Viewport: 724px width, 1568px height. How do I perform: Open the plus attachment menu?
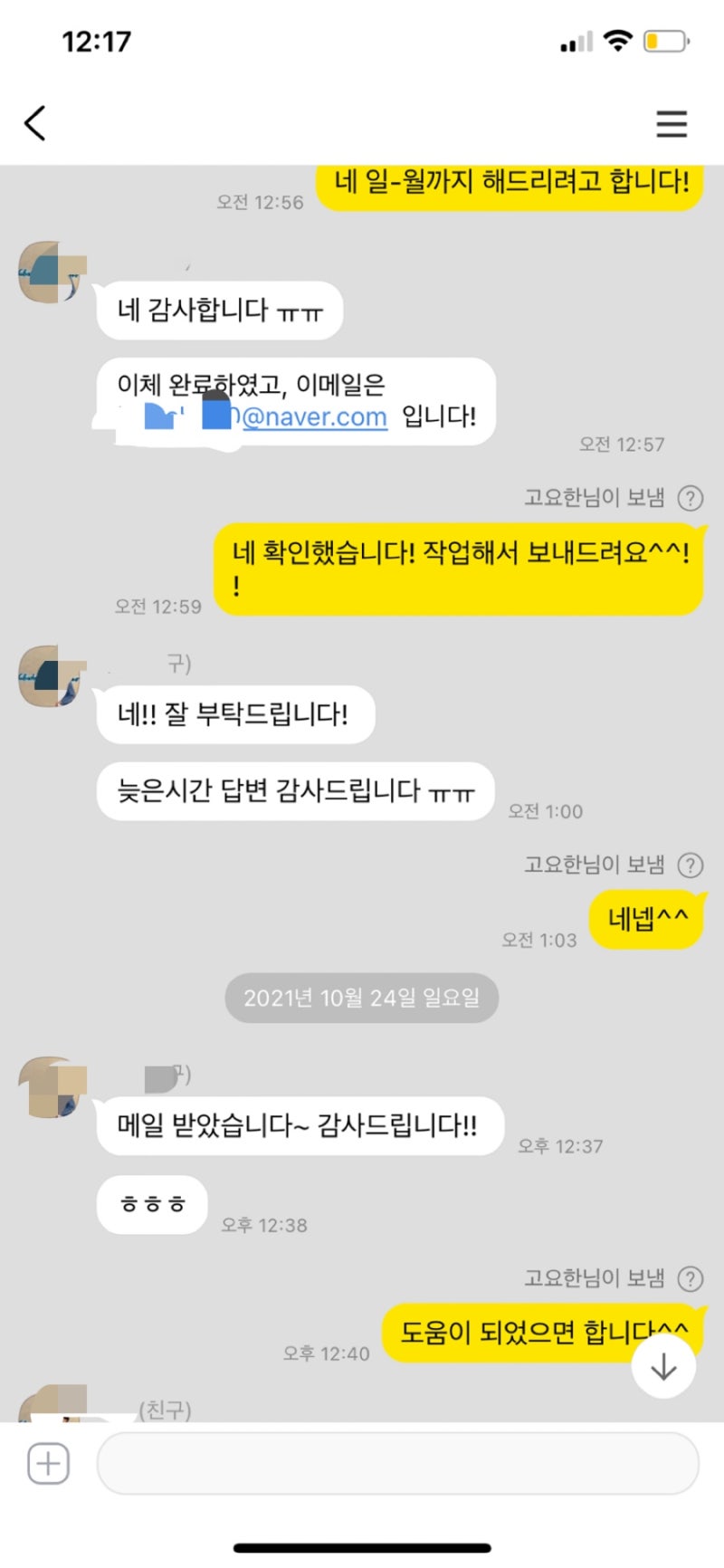pyautogui.click(x=48, y=1463)
